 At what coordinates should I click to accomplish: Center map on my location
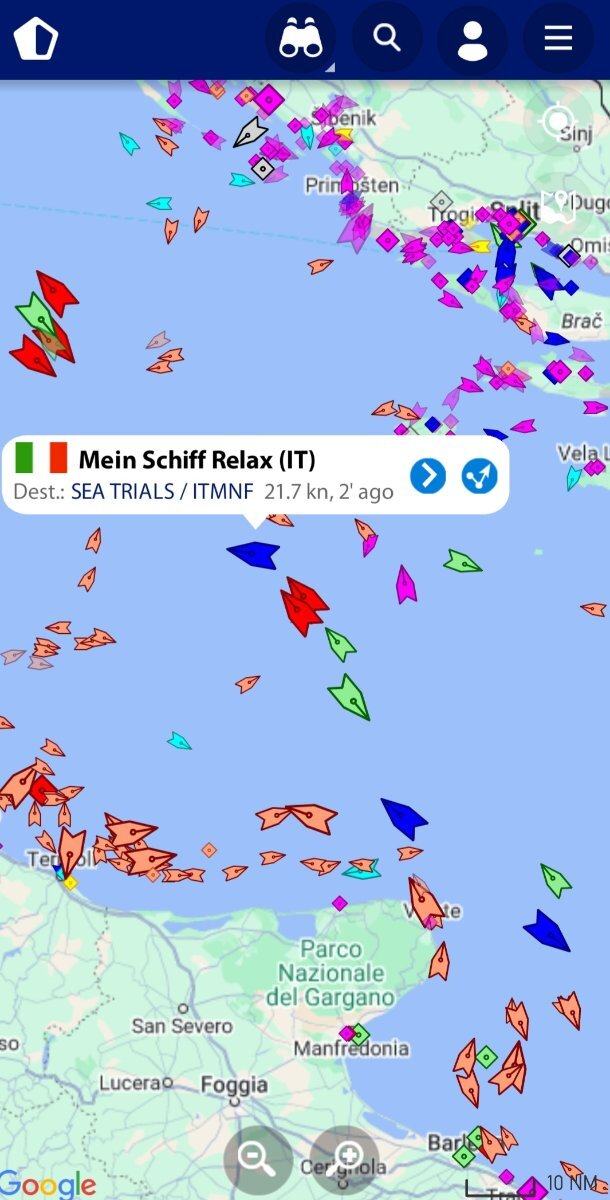point(557,123)
